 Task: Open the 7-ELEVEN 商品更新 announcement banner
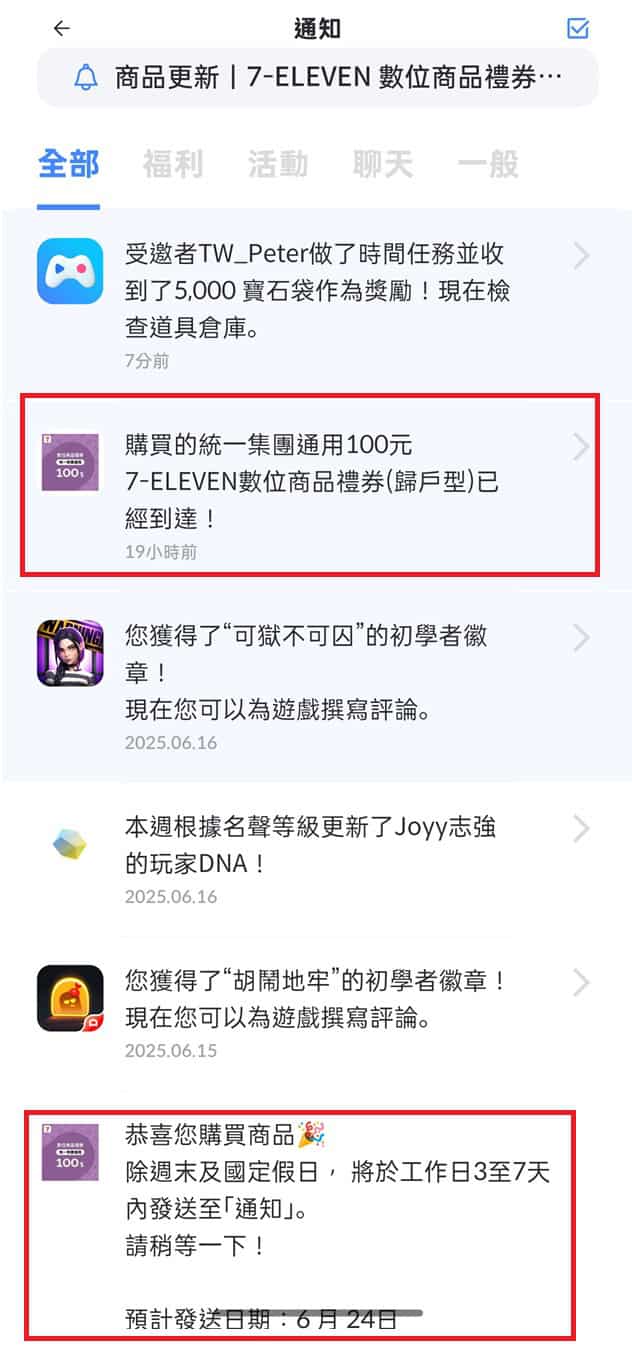tap(318, 78)
